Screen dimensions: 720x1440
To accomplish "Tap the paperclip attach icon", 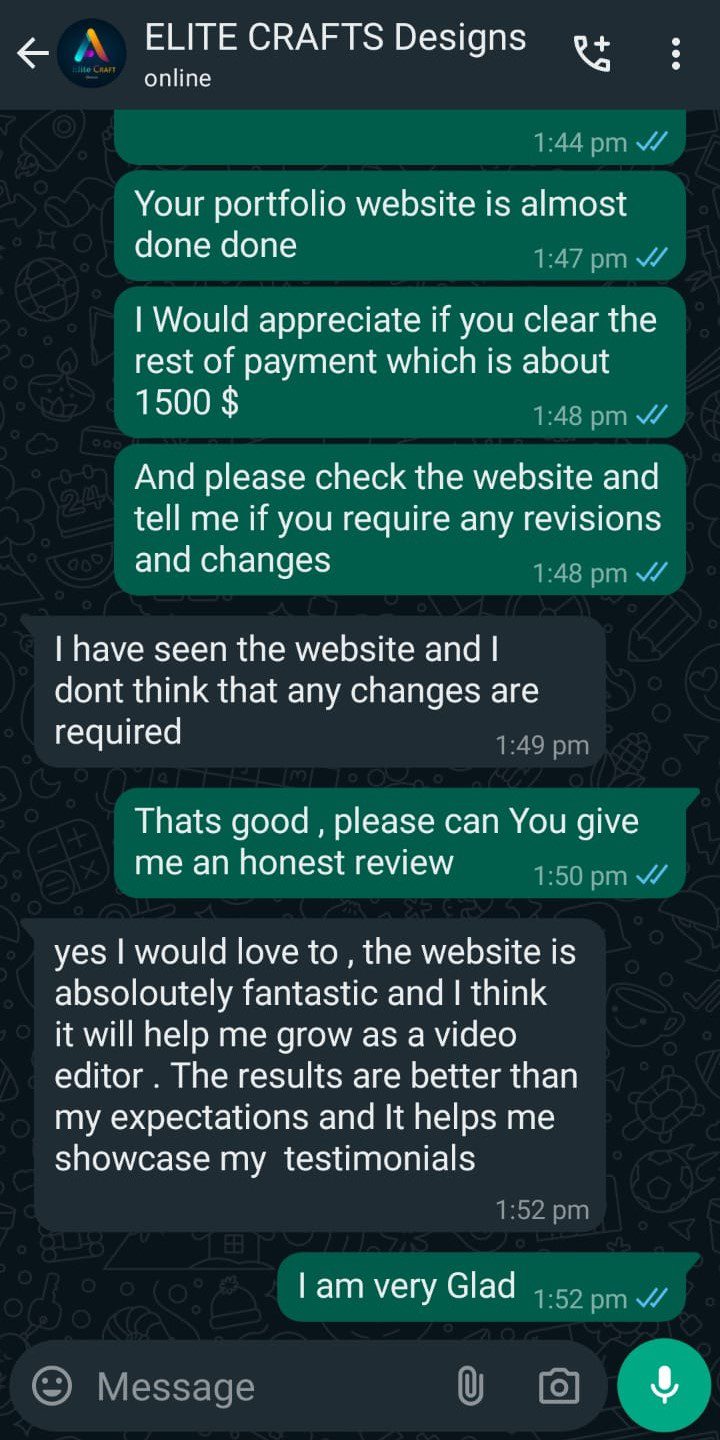I will coord(470,1386).
